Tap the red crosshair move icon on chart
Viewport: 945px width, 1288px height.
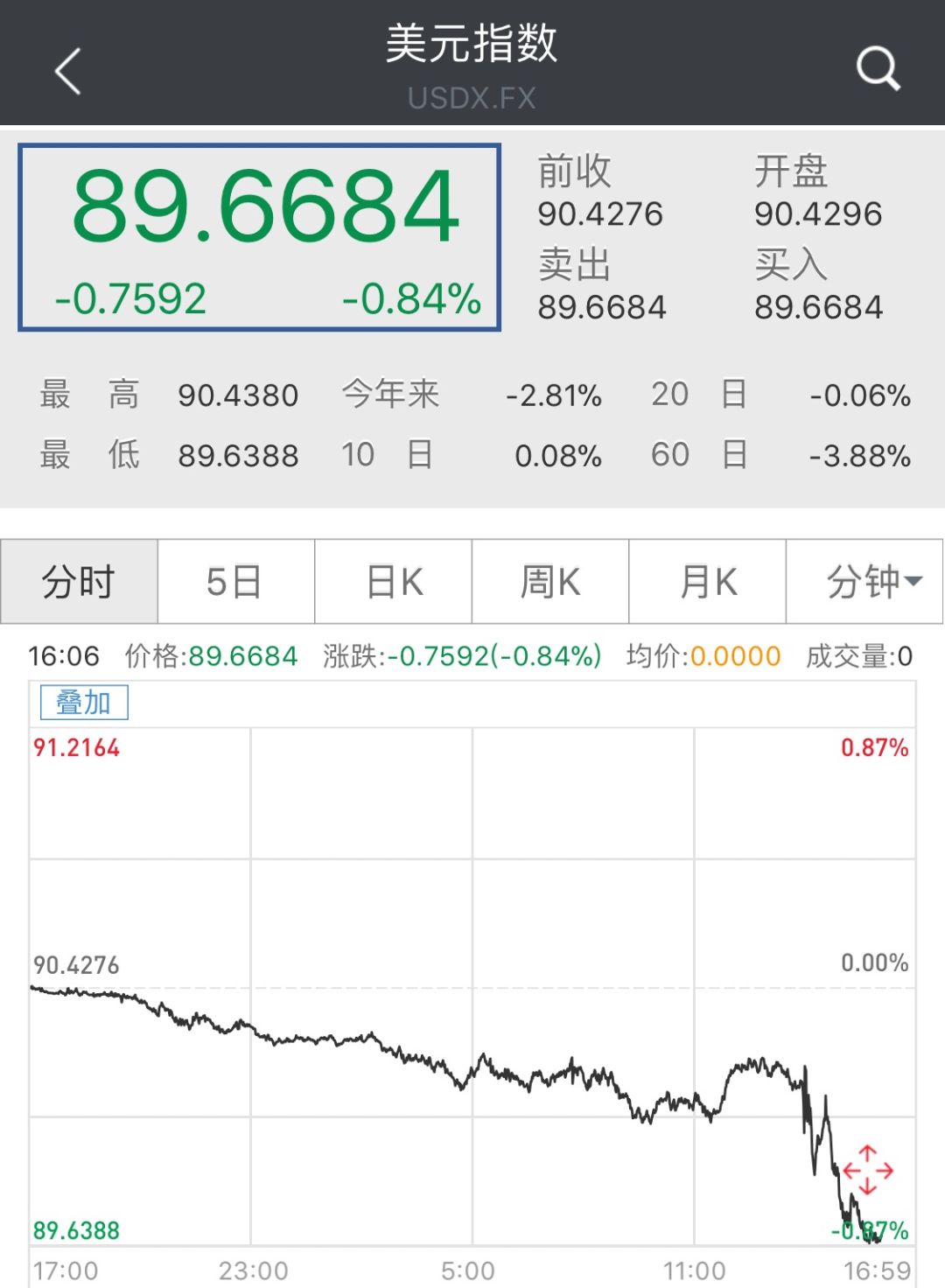(x=867, y=1170)
